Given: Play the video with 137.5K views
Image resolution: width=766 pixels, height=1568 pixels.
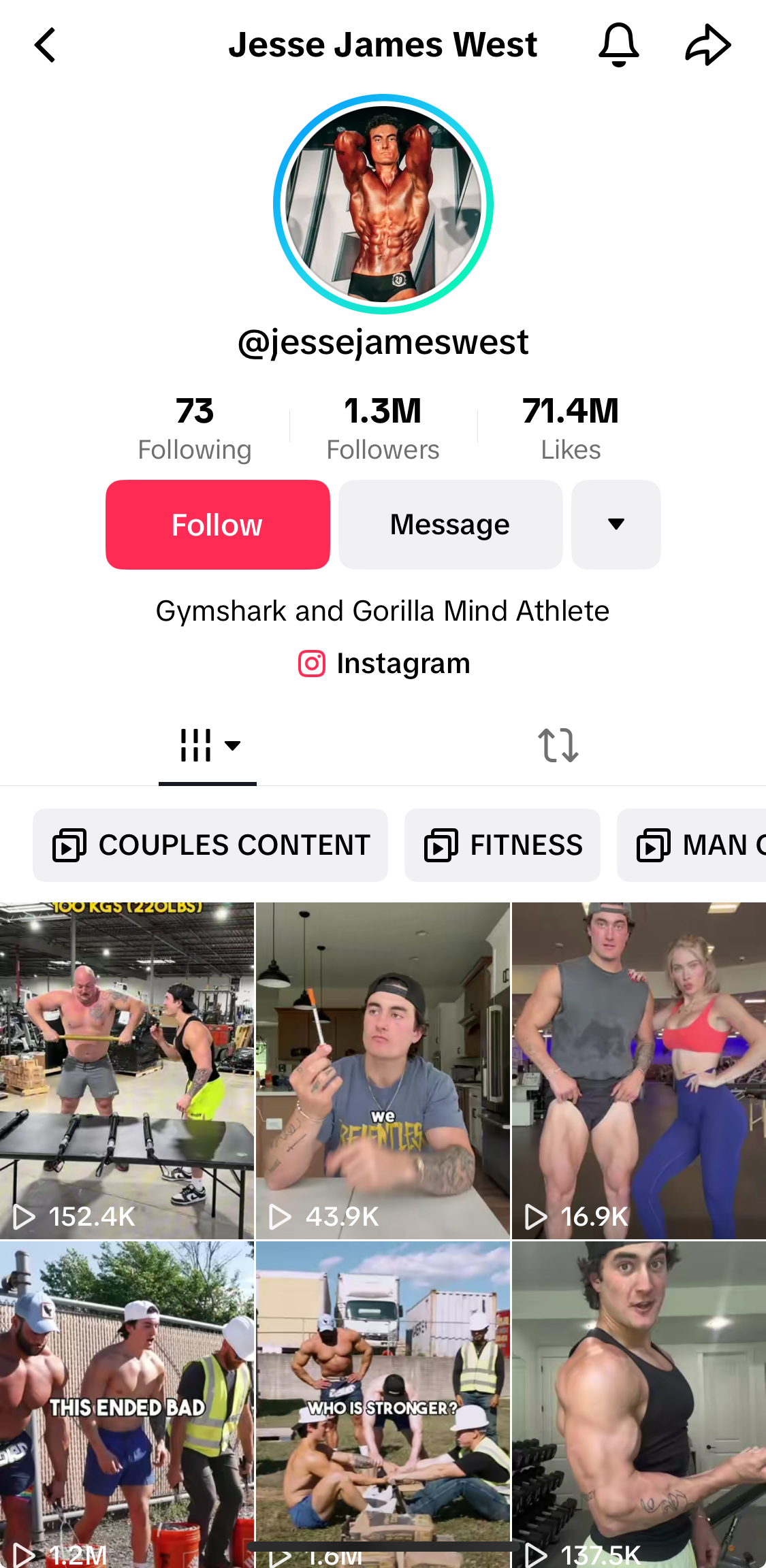Looking at the screenshot, I should click(x=639, y=1403).
